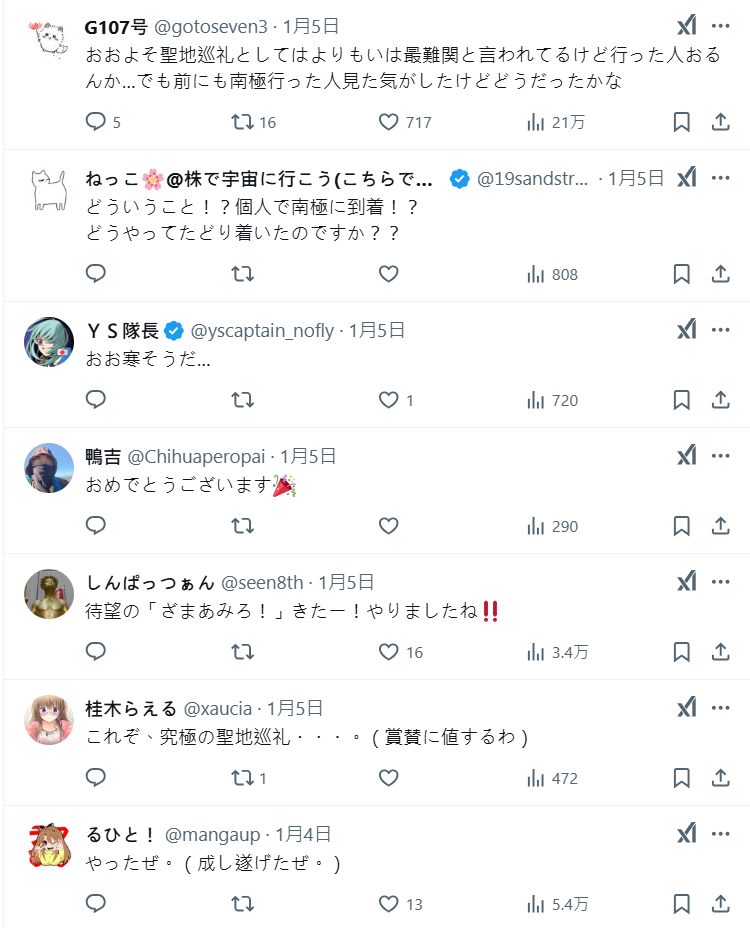Open overflow menu on ねっこ's reply
This screenshot has height=928, width=750.
[721, 178]
